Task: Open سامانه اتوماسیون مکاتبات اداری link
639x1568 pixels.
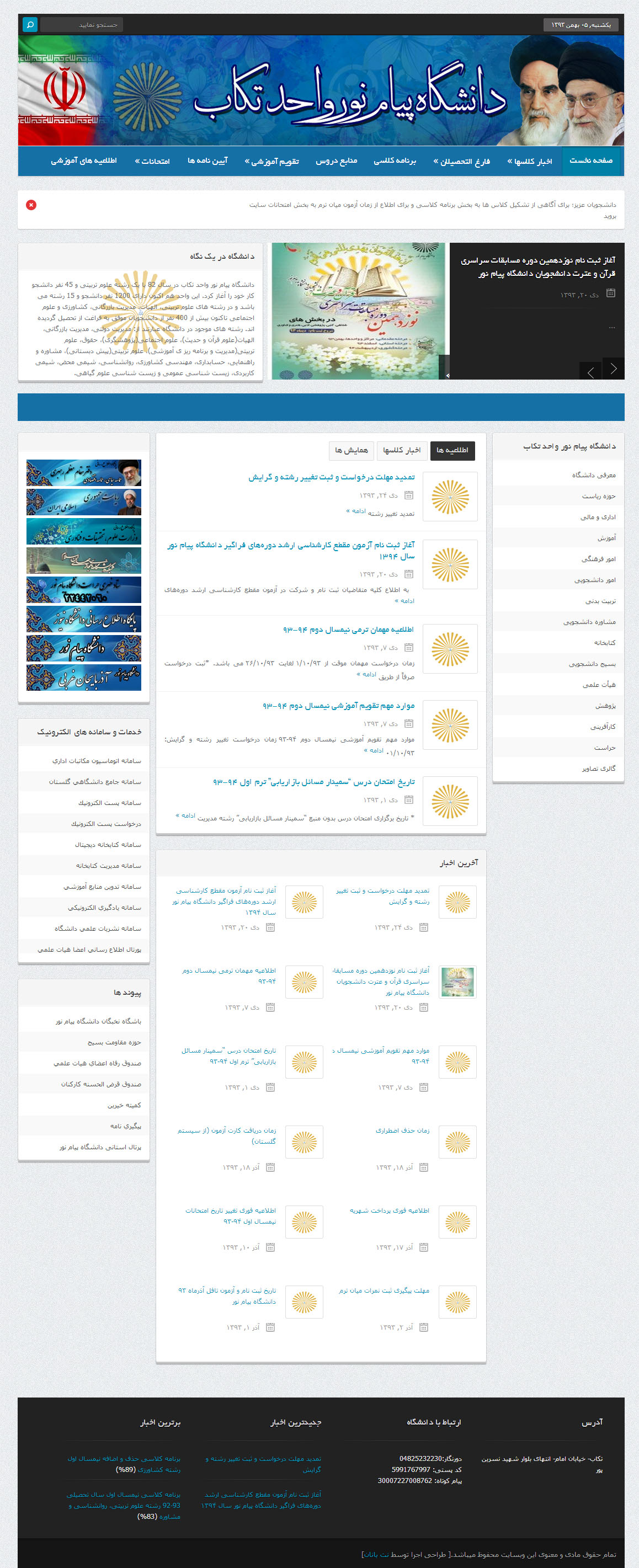Action: pyautogui.click(x=96, y=761)
